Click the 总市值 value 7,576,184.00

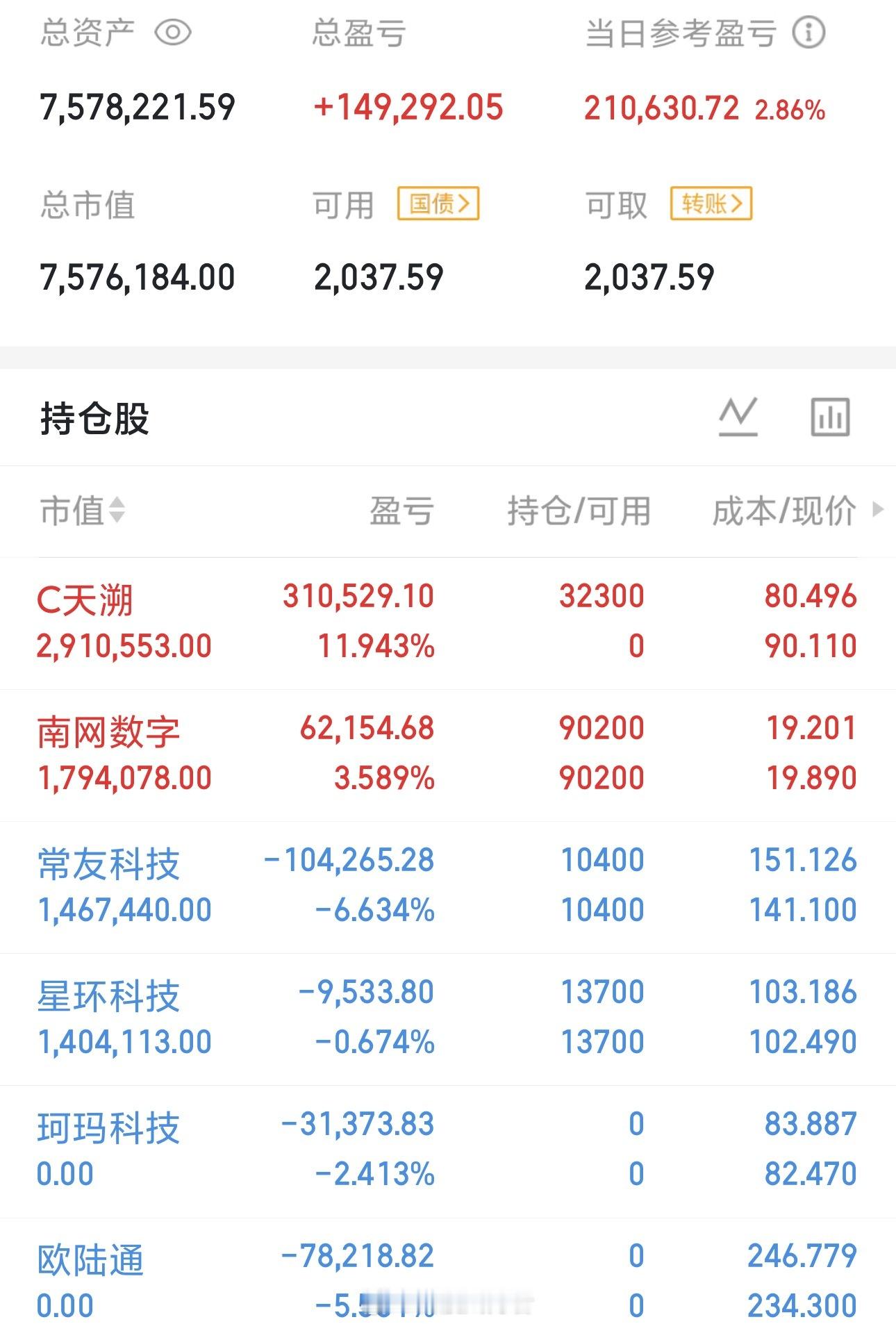coord(137,276)
